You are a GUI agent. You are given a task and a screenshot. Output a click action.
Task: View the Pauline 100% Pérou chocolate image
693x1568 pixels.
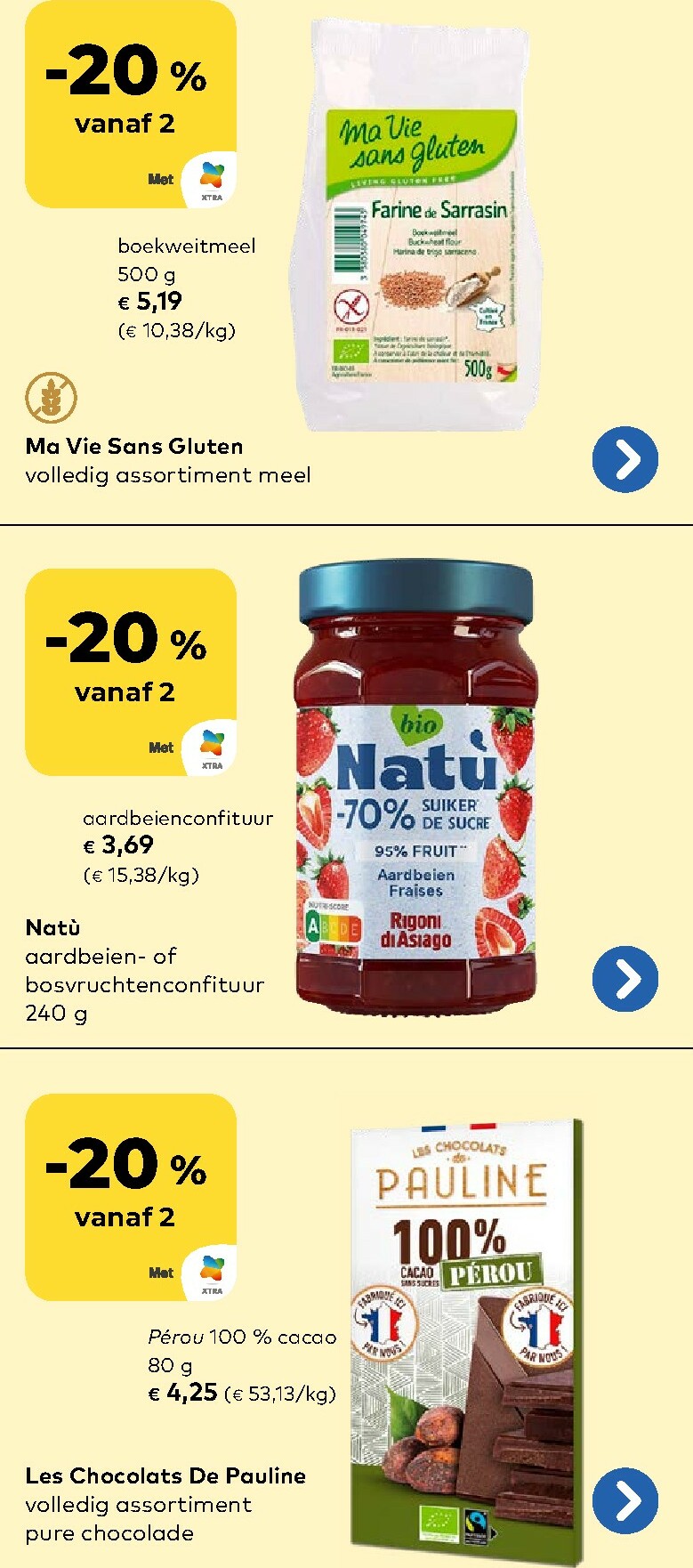click(x=466, y=1330)
